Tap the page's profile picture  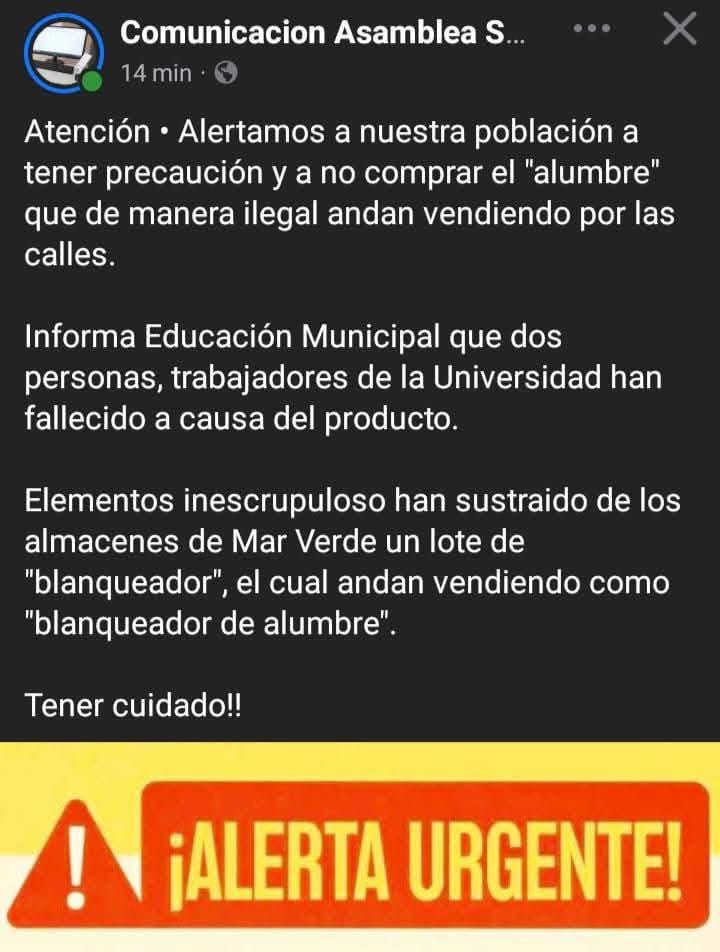coord(62,51)
